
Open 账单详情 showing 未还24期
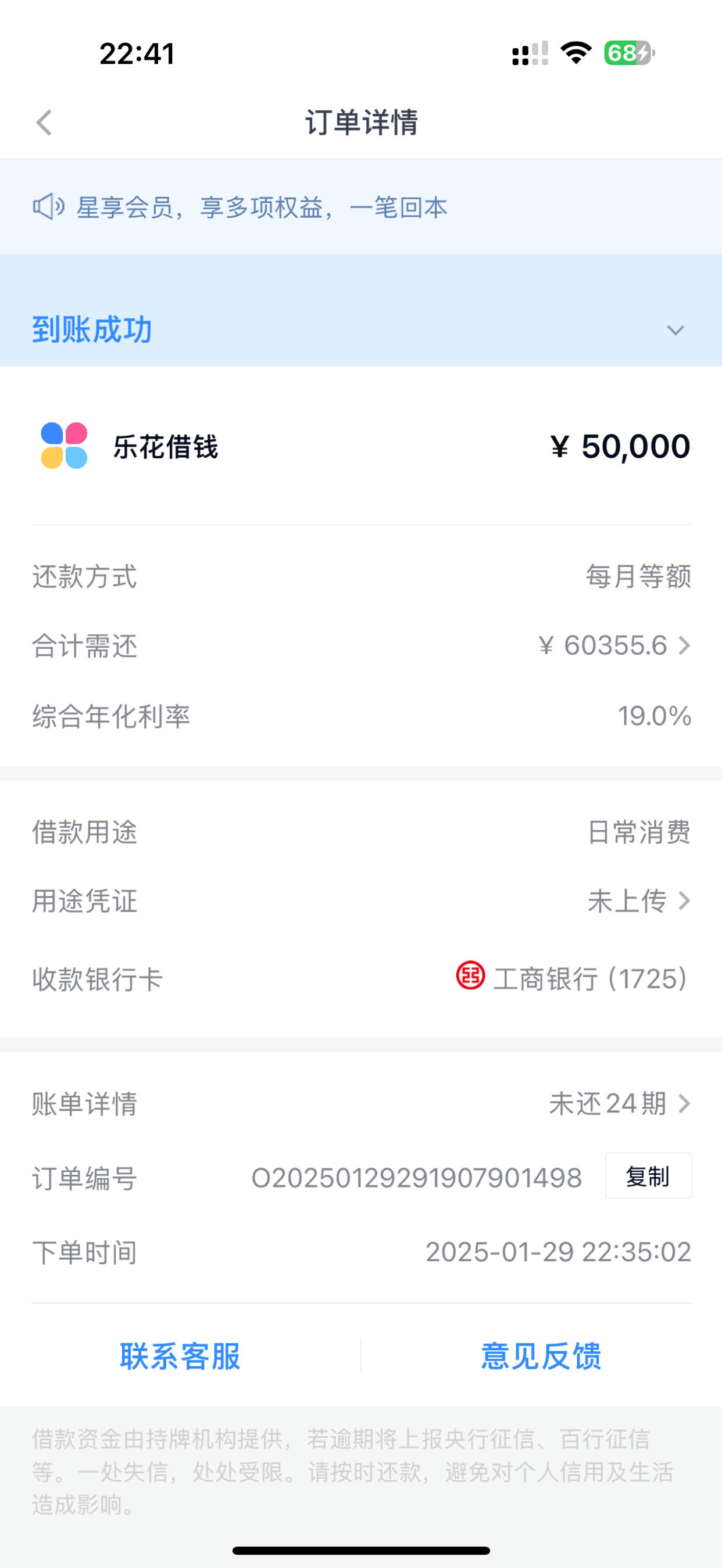click(360, 1104)
